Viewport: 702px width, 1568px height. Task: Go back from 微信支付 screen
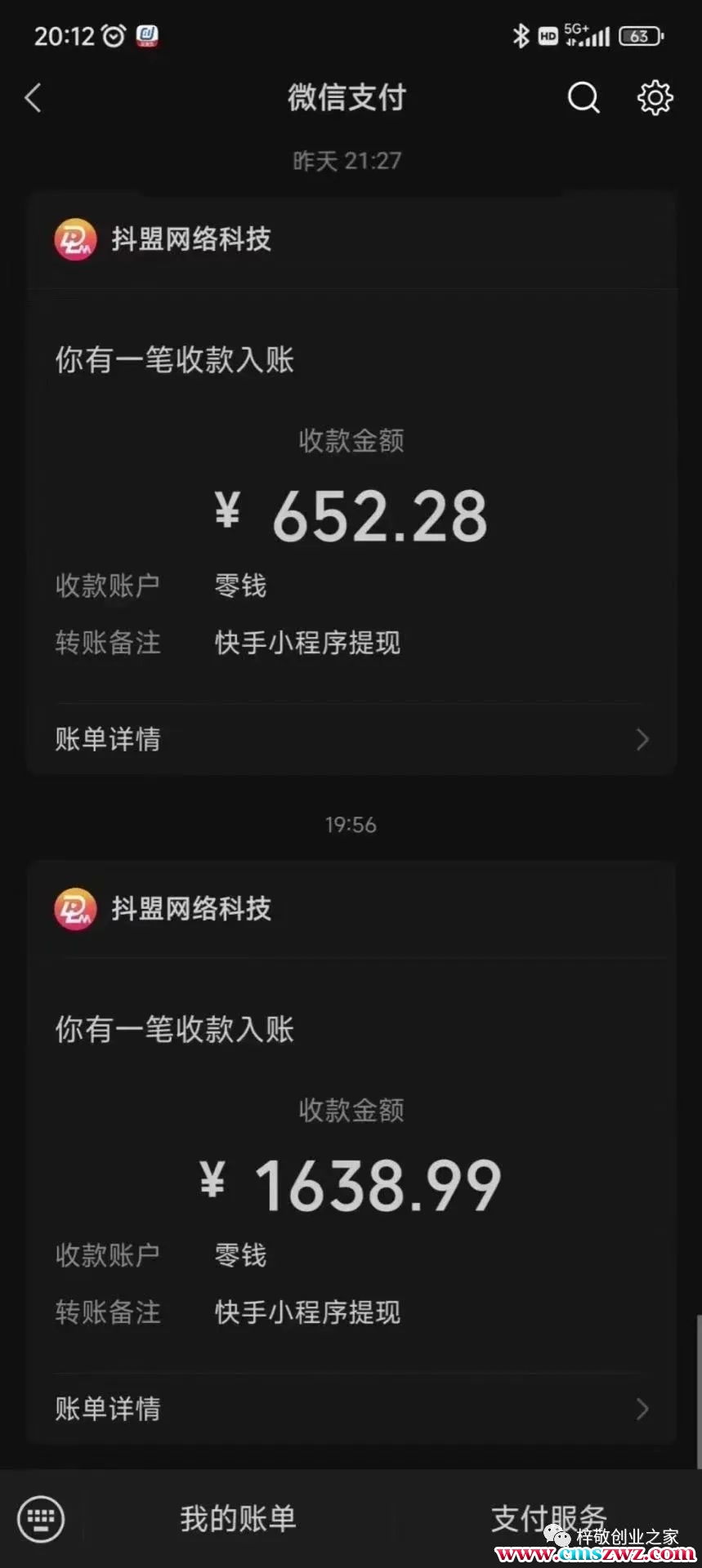[x=33, y=99]
